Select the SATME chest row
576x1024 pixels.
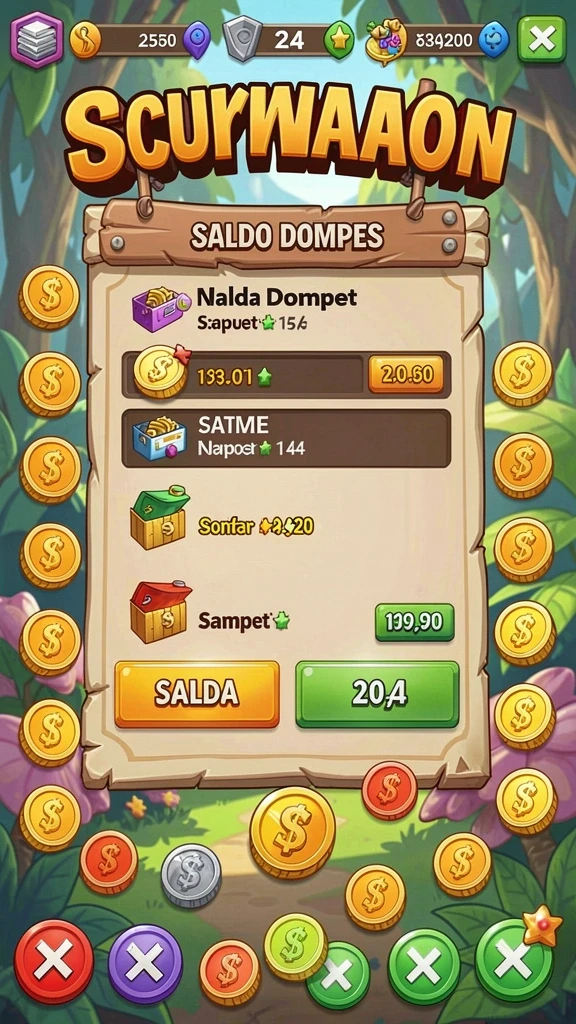click(x=286, y=438)
